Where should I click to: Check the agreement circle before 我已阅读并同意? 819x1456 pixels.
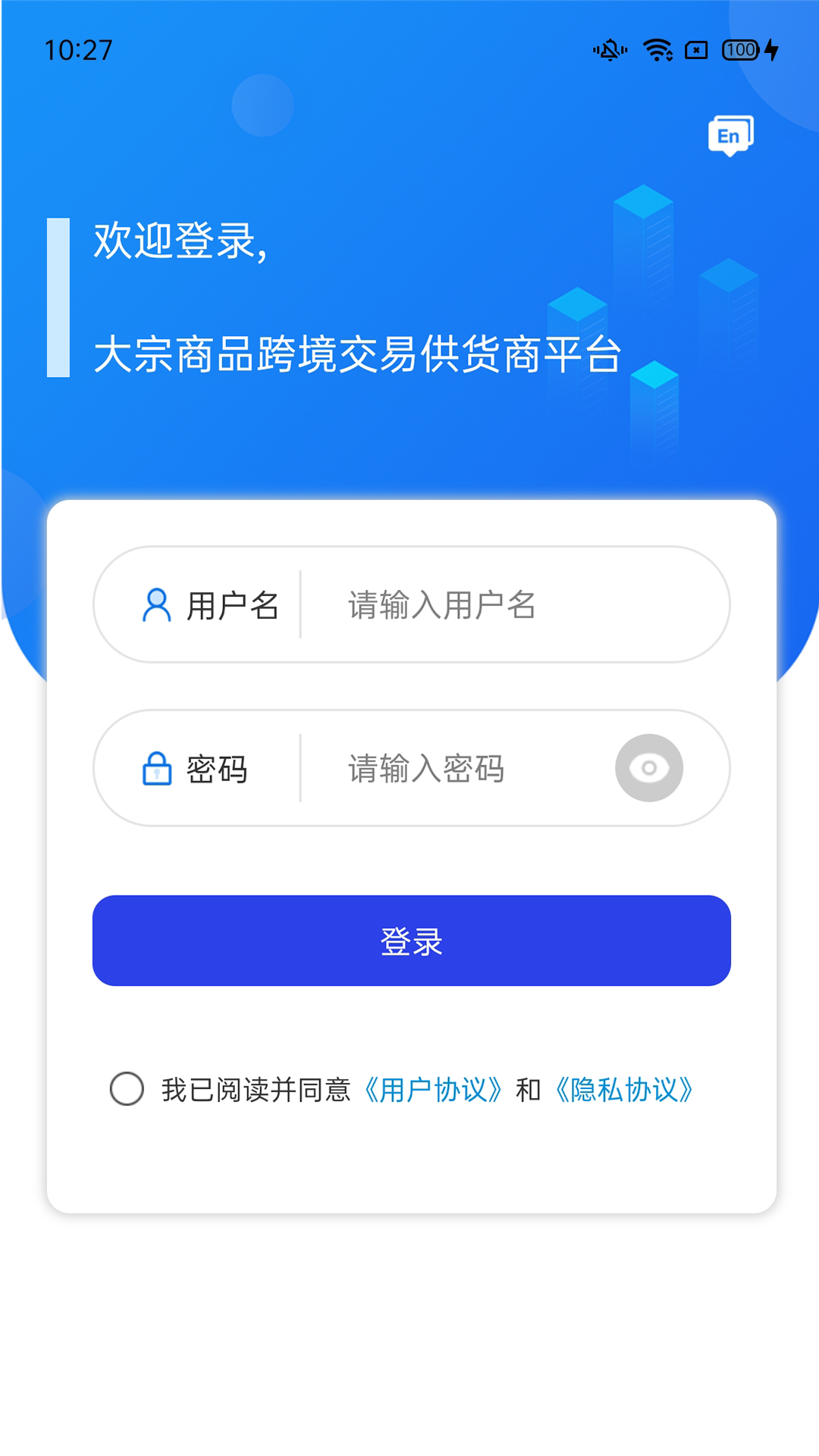point(127,1090)
